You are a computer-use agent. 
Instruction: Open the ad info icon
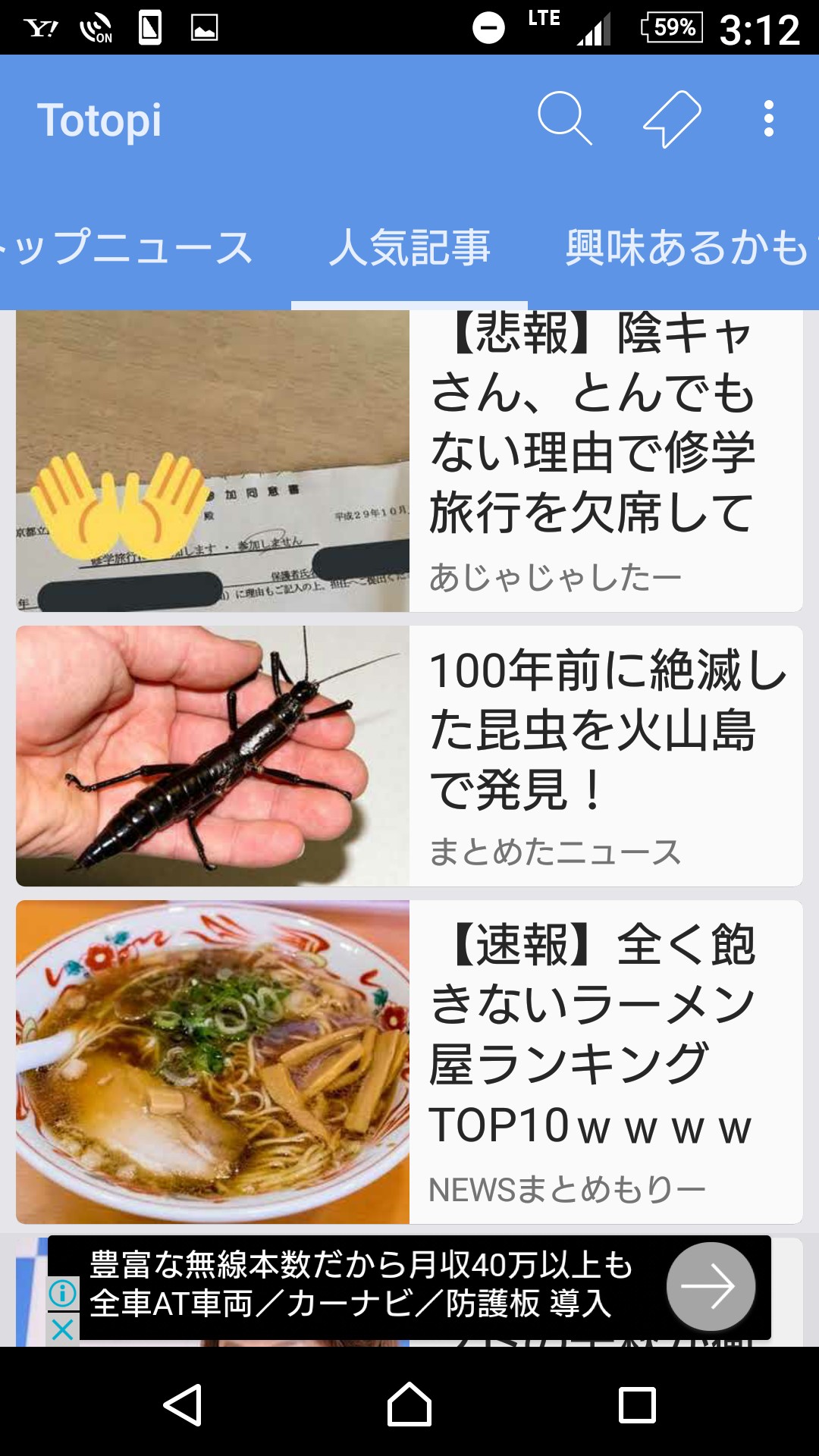63,1292
